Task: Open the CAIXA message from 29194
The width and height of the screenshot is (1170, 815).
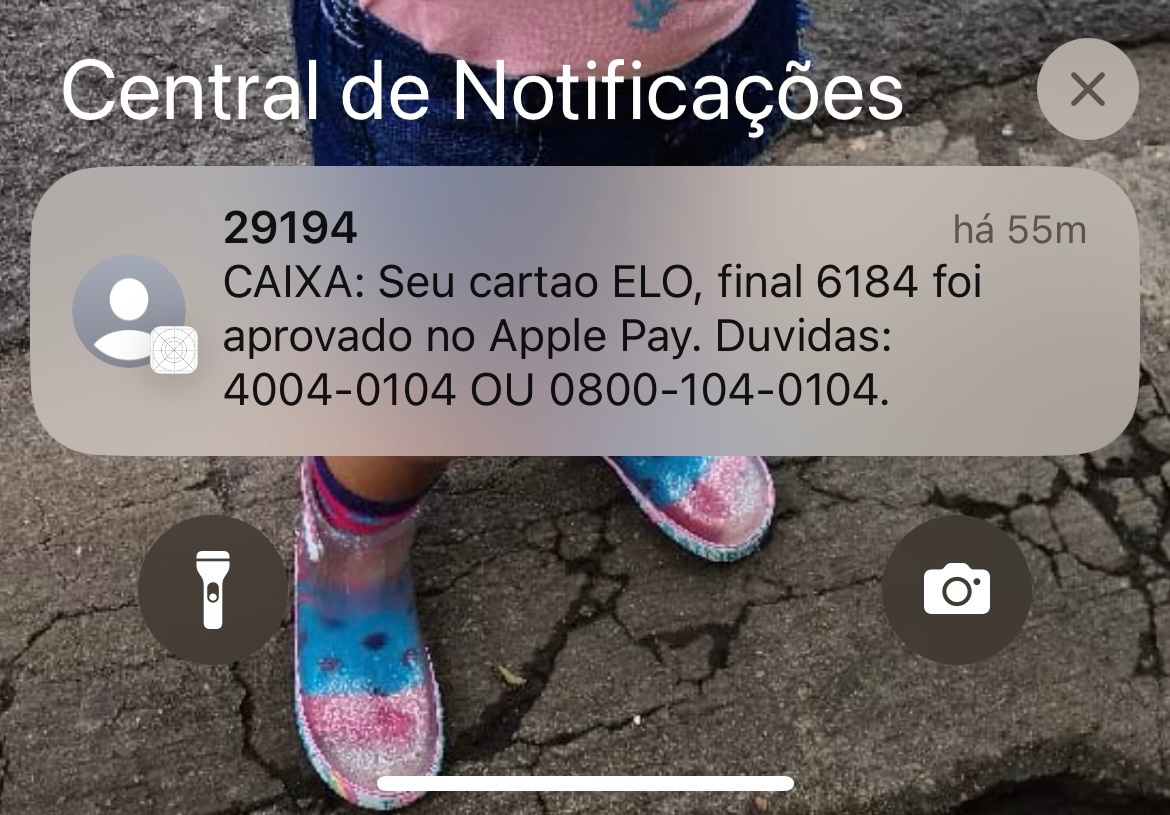Action: pyautogui.click(x=584, y=310)
